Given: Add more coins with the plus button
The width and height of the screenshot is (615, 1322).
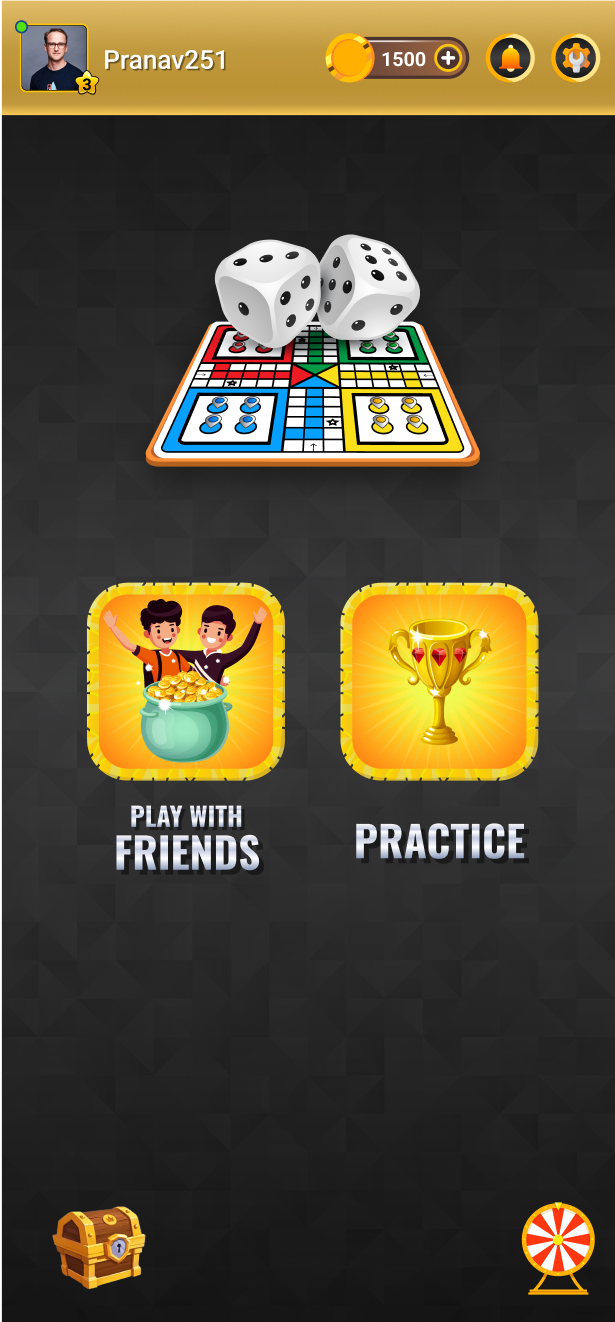Looking at the screenshot, I should (448, 59).
